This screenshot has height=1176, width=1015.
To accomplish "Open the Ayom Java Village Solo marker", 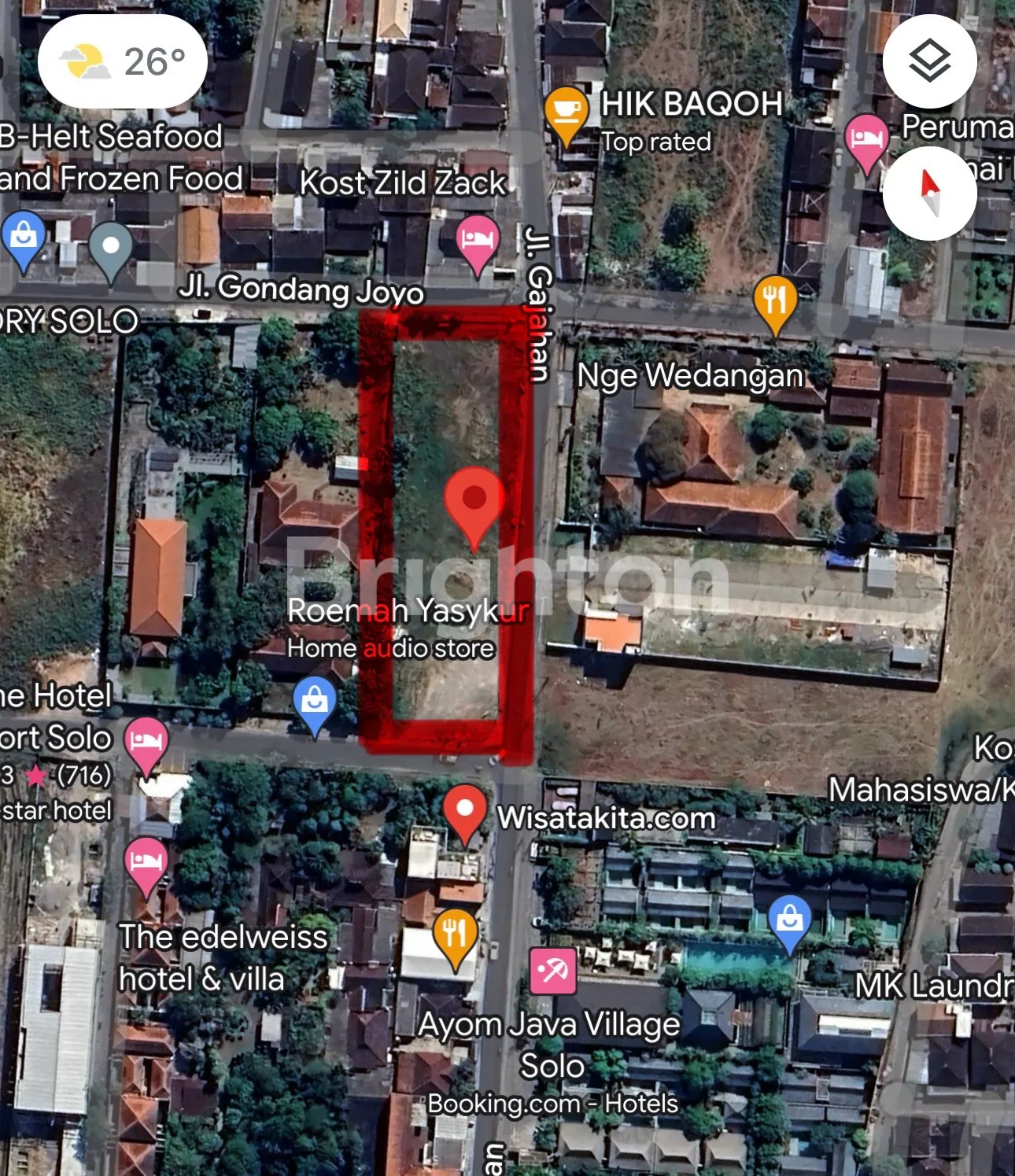I will [552, 972].
